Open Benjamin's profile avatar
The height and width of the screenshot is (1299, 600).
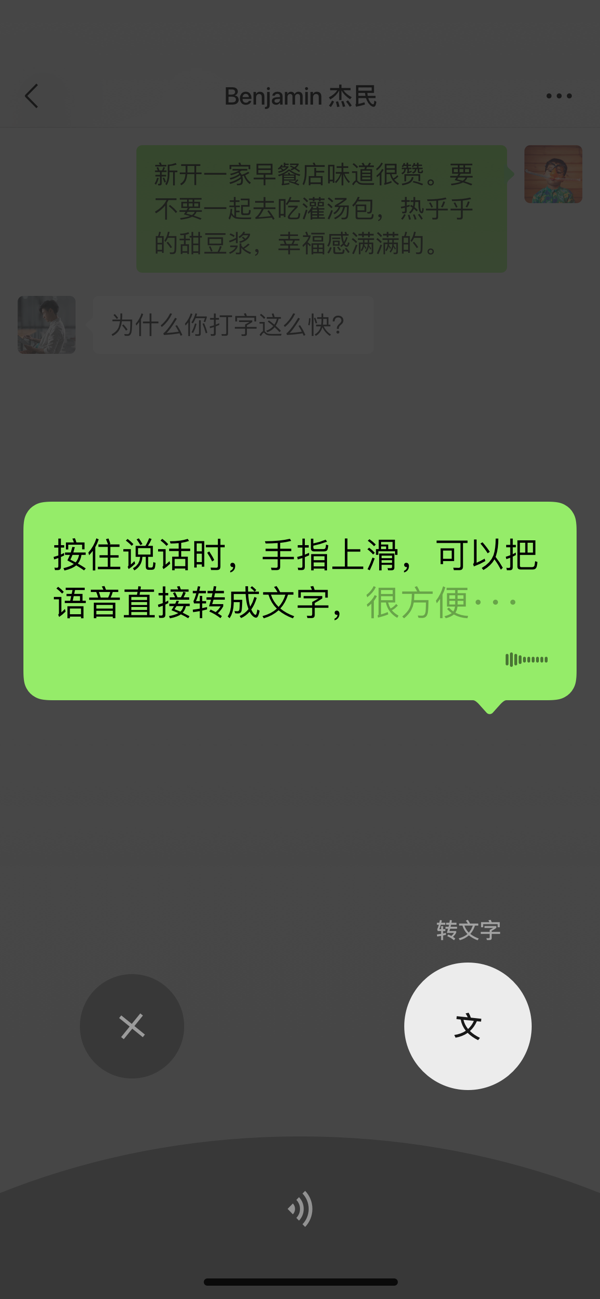pos(47,325)
